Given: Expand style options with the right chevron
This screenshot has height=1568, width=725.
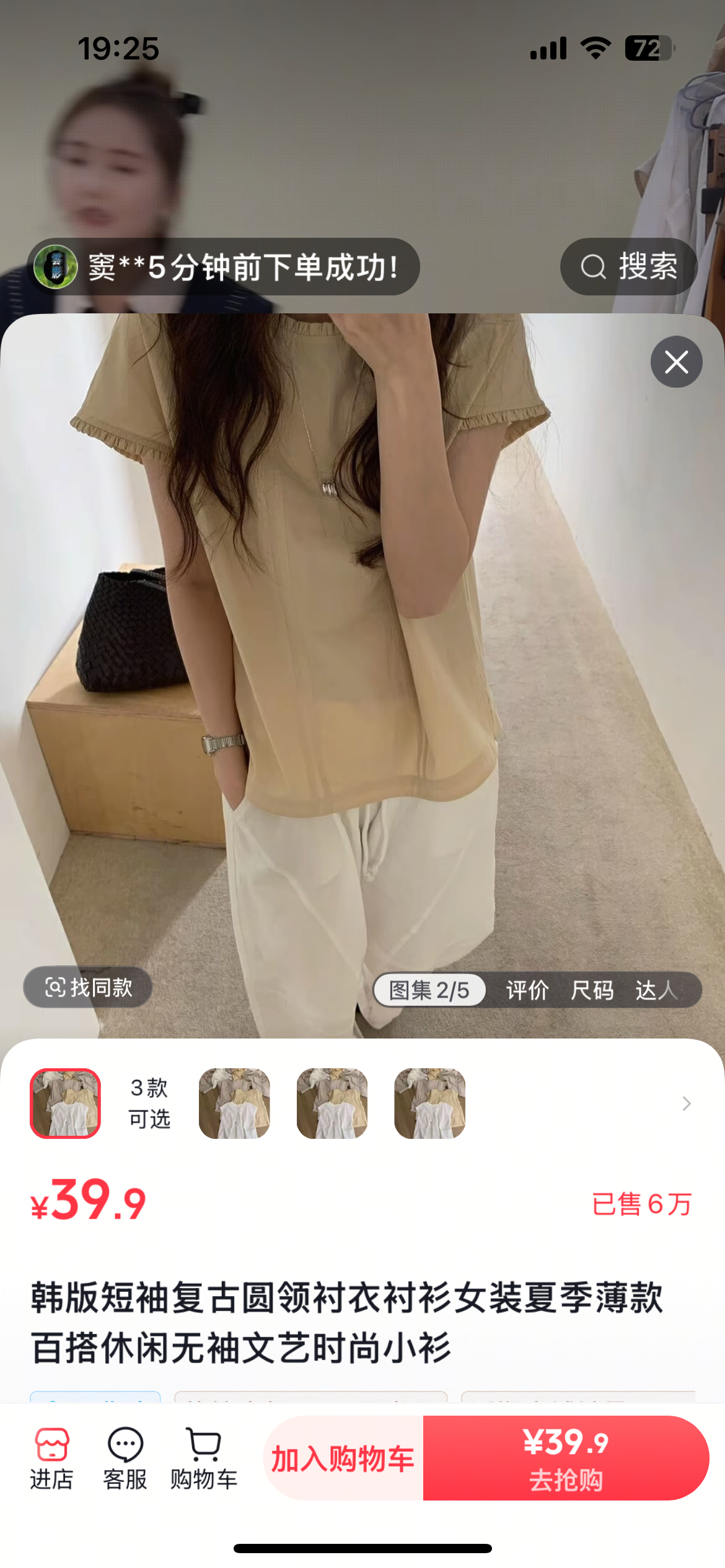Looking at the screenshot, I should pyautogui.click(x=686, y=1104).
